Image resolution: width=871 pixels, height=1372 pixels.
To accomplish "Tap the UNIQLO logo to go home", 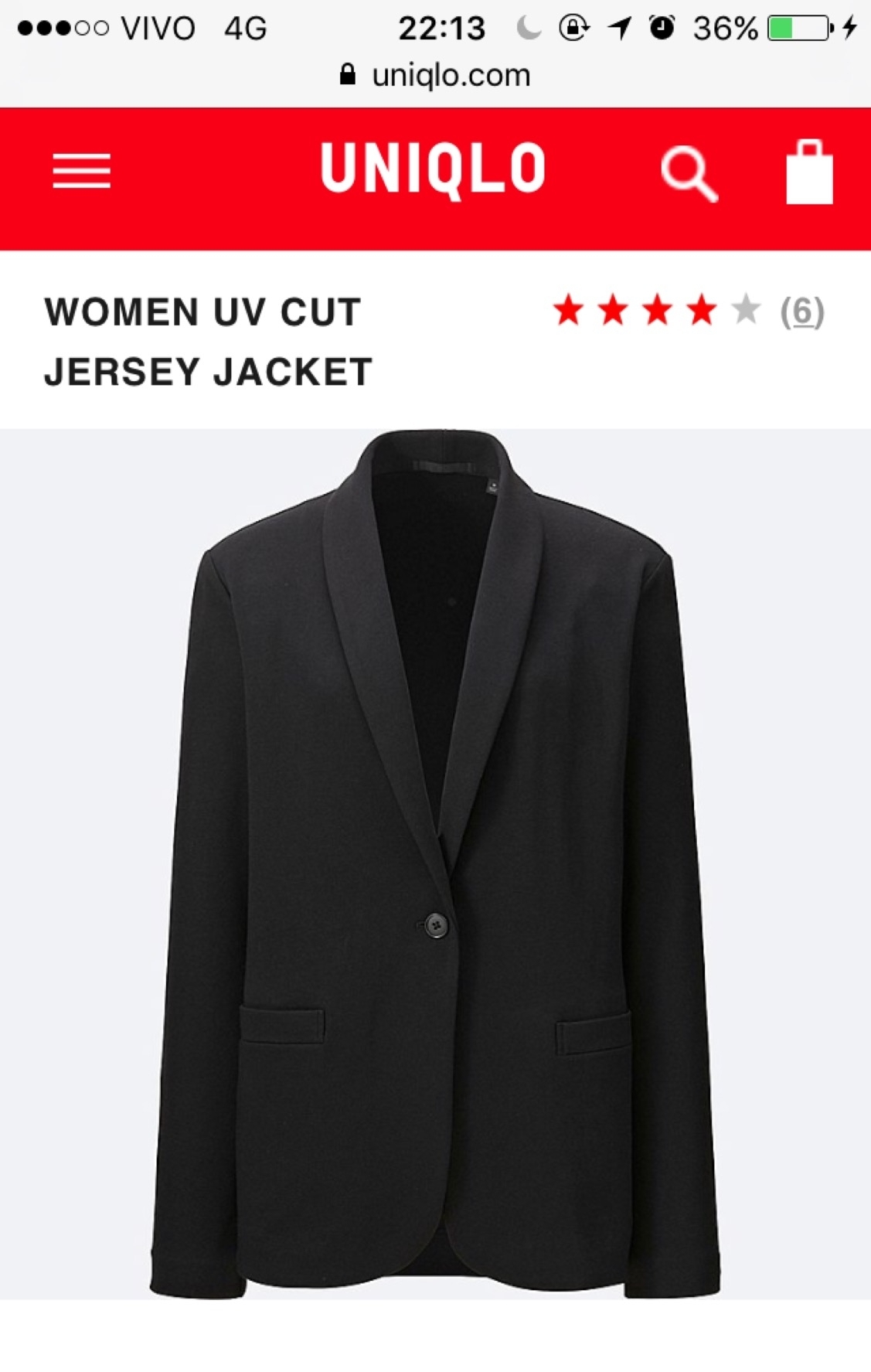I will (x=433, y=169).
